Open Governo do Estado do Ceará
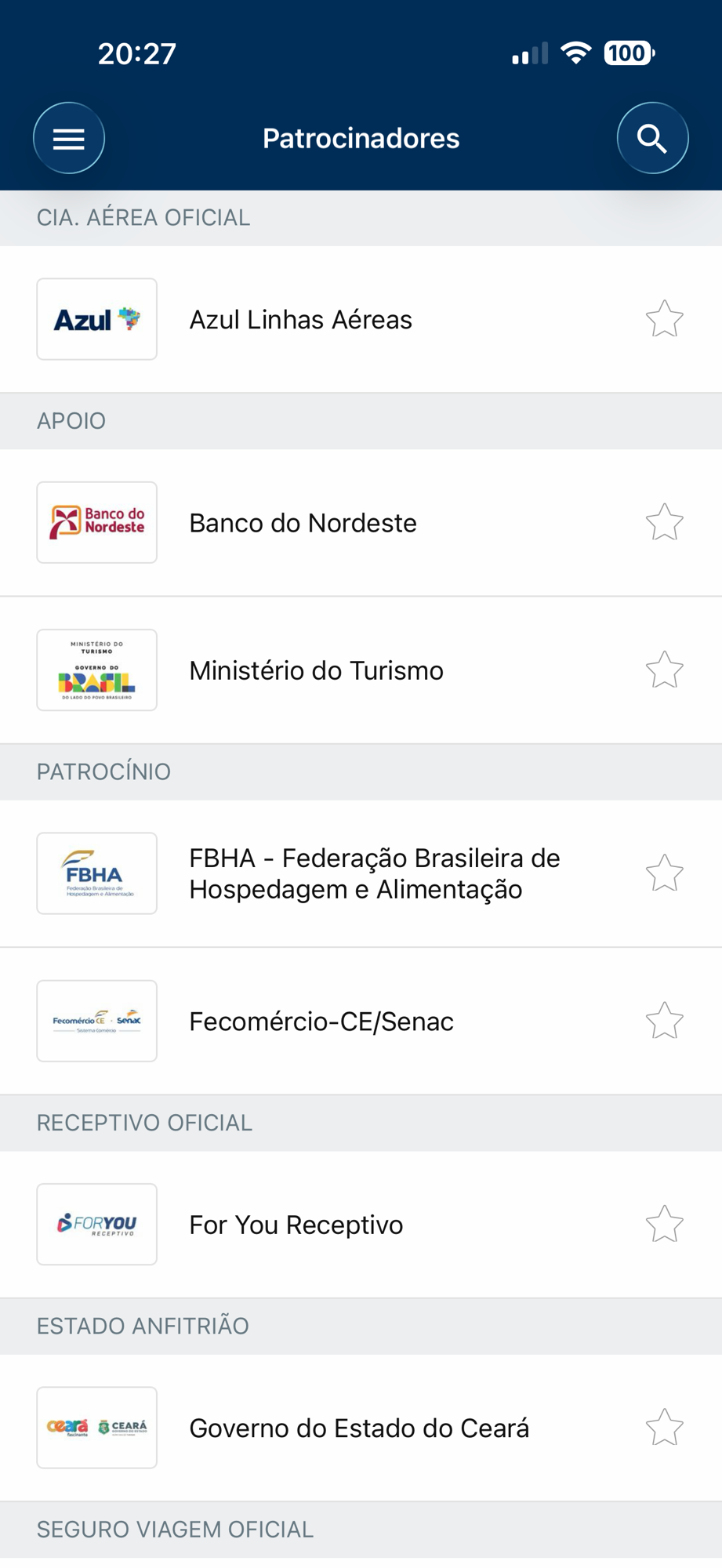Image resolution: width=722 pixels, height=1568 pixels. click(359, 1428)
